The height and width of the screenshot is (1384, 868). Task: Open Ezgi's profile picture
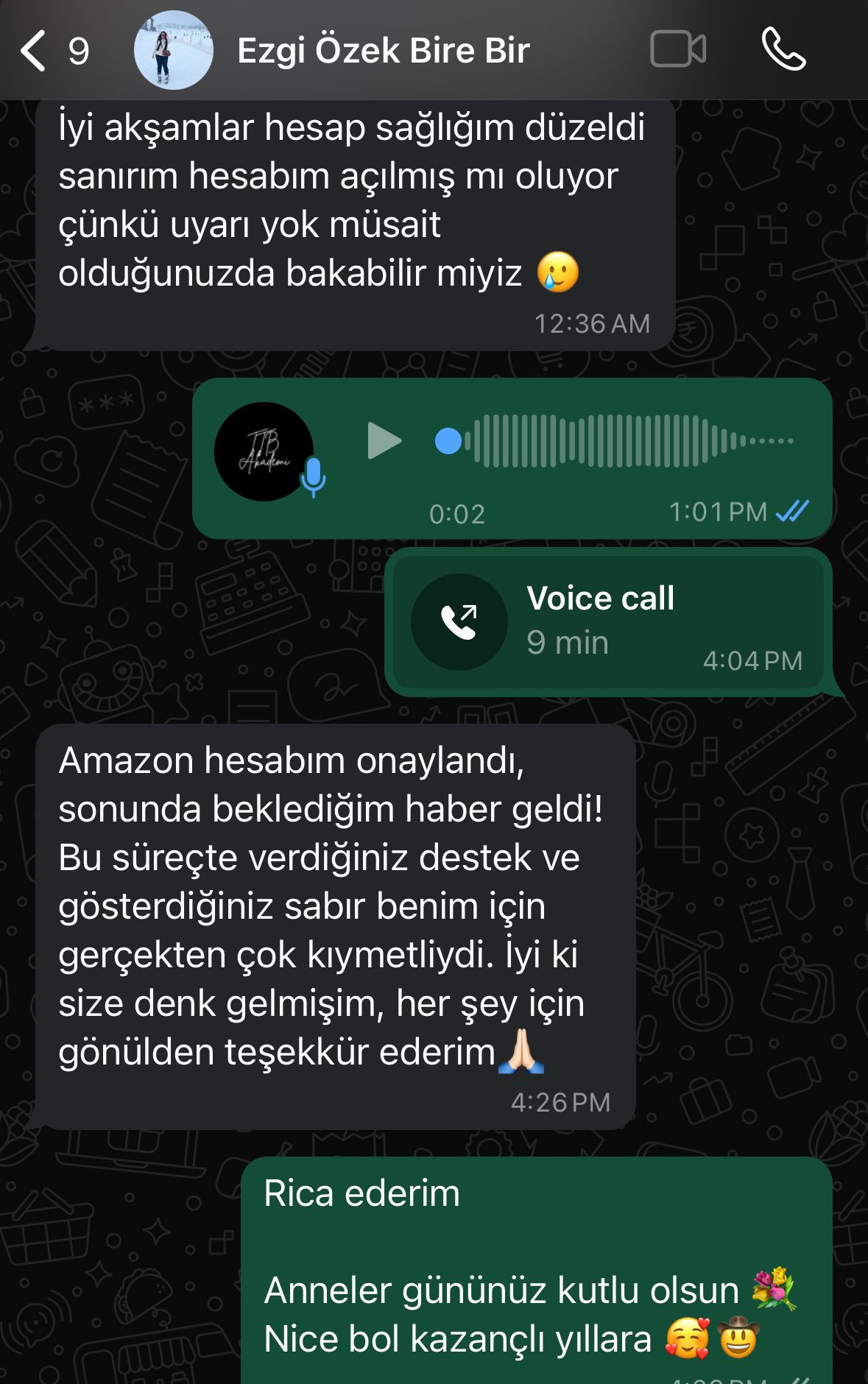click(174, 51)
